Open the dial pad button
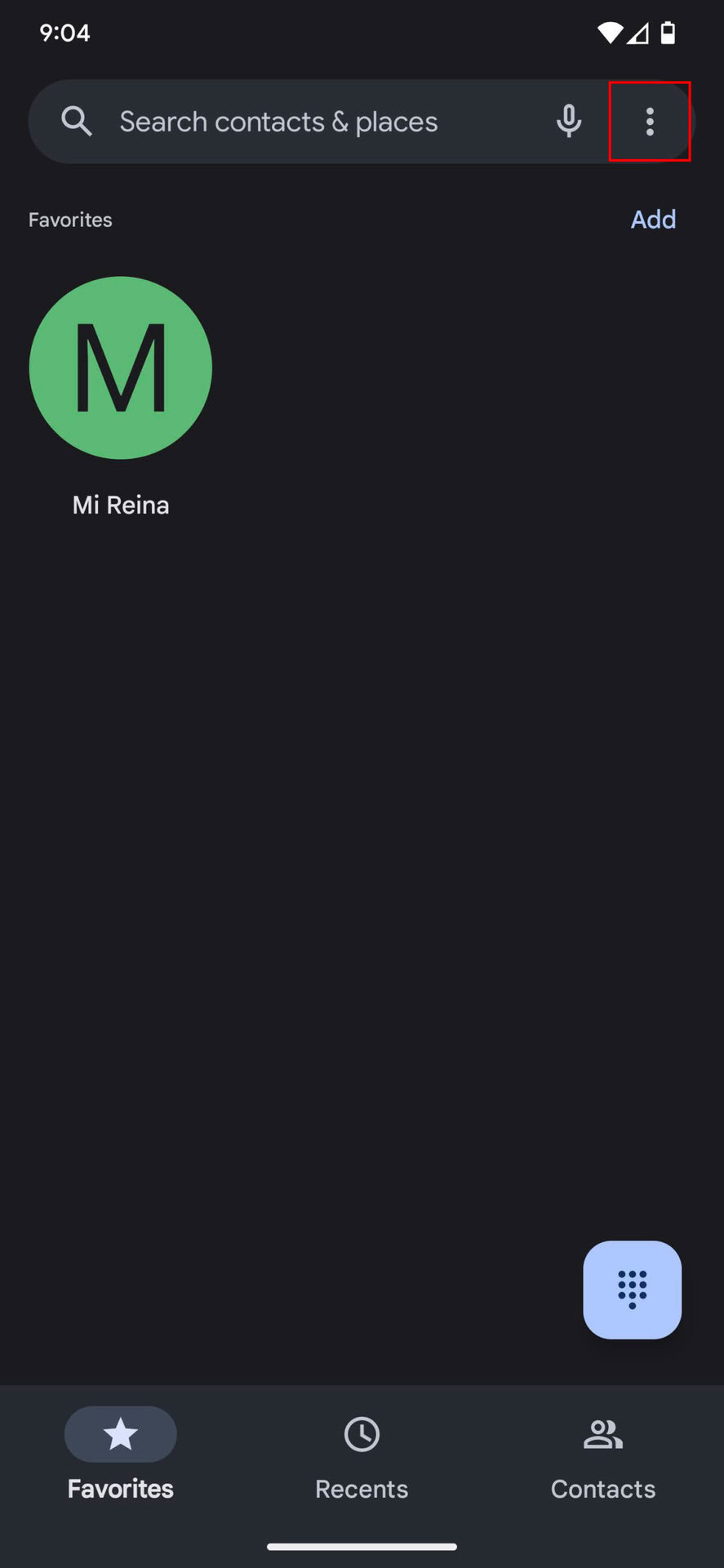The width and height of the screenshot is (724, 1568). coord(632,1290)
